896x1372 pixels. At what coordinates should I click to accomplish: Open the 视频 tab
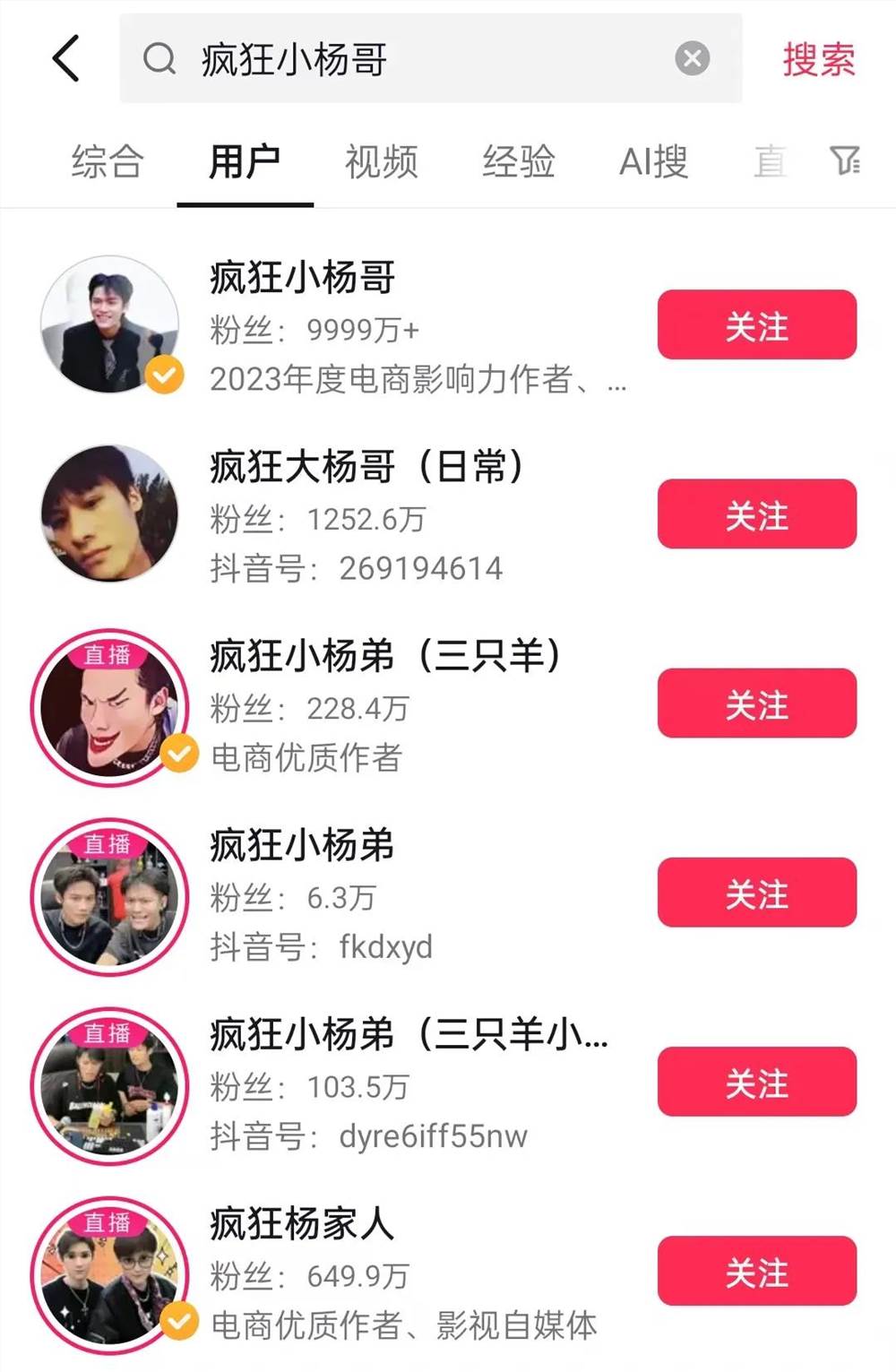380,162
